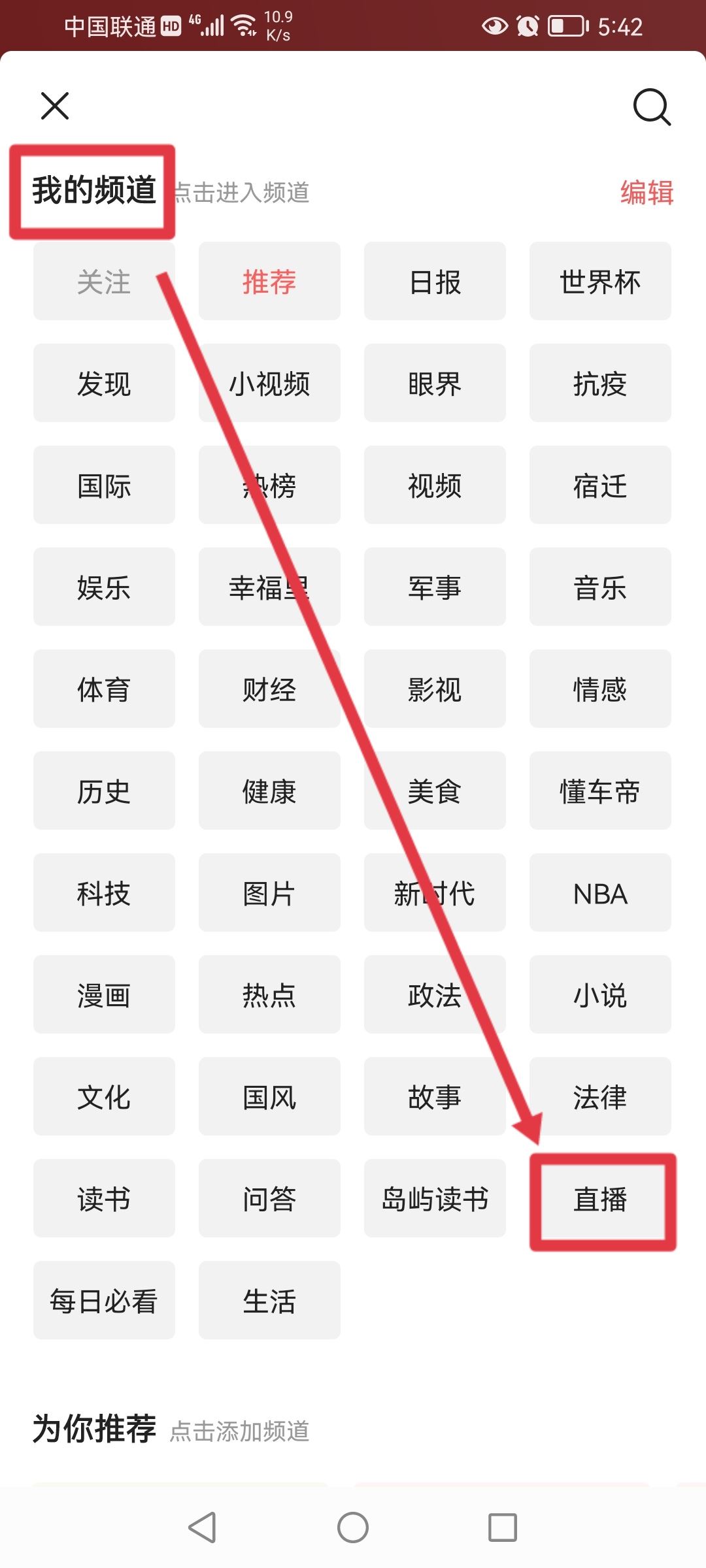Open the 幸福里 channel
Screen dimensions: 706x1568
(269, 587)
